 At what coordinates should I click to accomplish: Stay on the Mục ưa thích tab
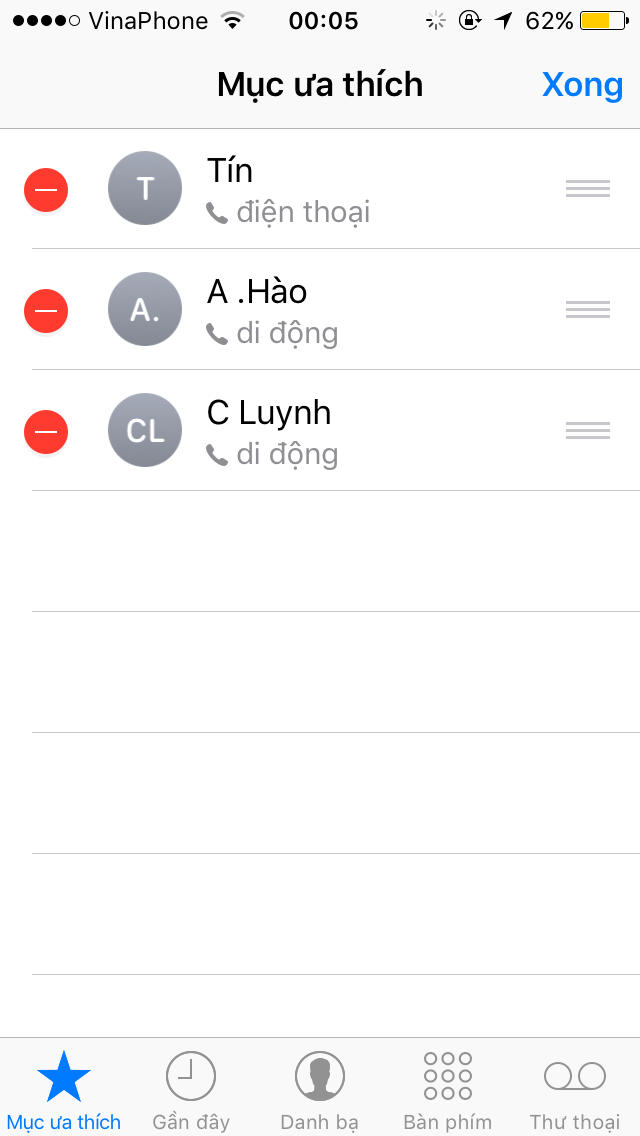pyautogui.click(x=64, y=1090)
